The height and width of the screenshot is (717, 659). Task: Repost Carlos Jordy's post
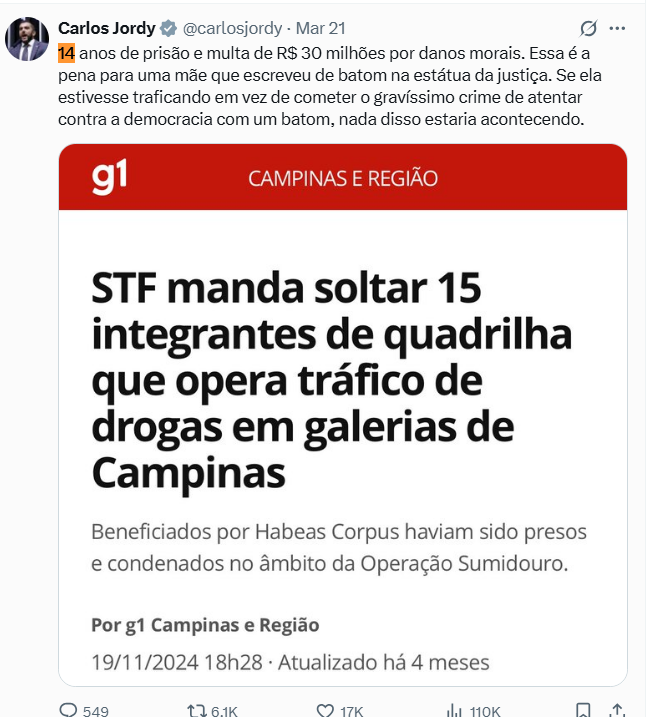(195, 709)
